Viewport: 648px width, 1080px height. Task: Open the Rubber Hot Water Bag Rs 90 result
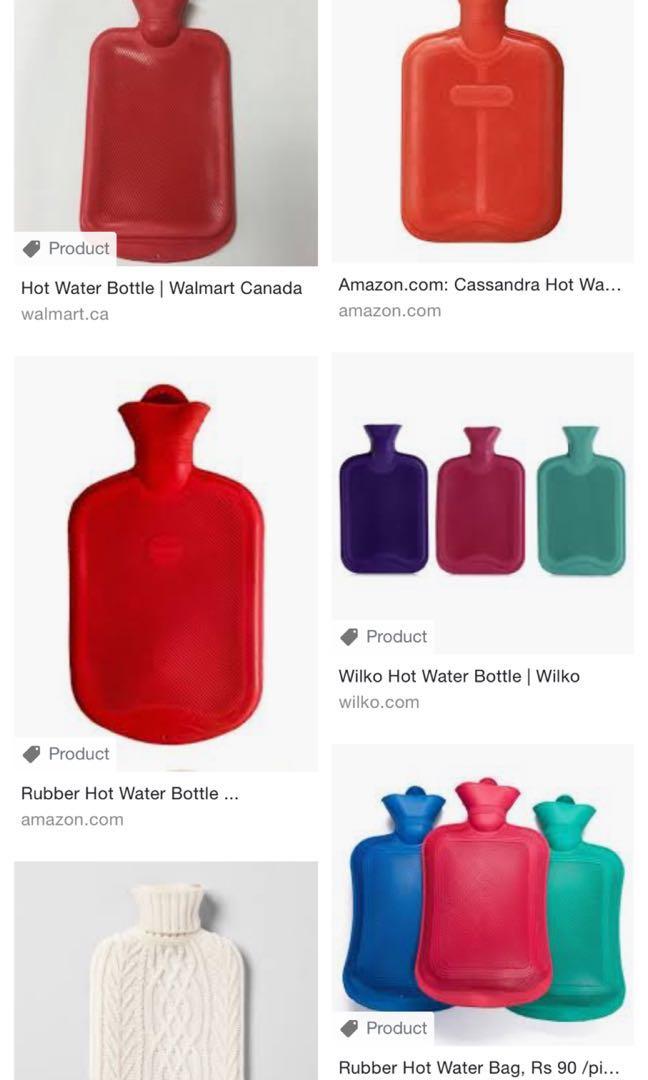pos(478,1067)
